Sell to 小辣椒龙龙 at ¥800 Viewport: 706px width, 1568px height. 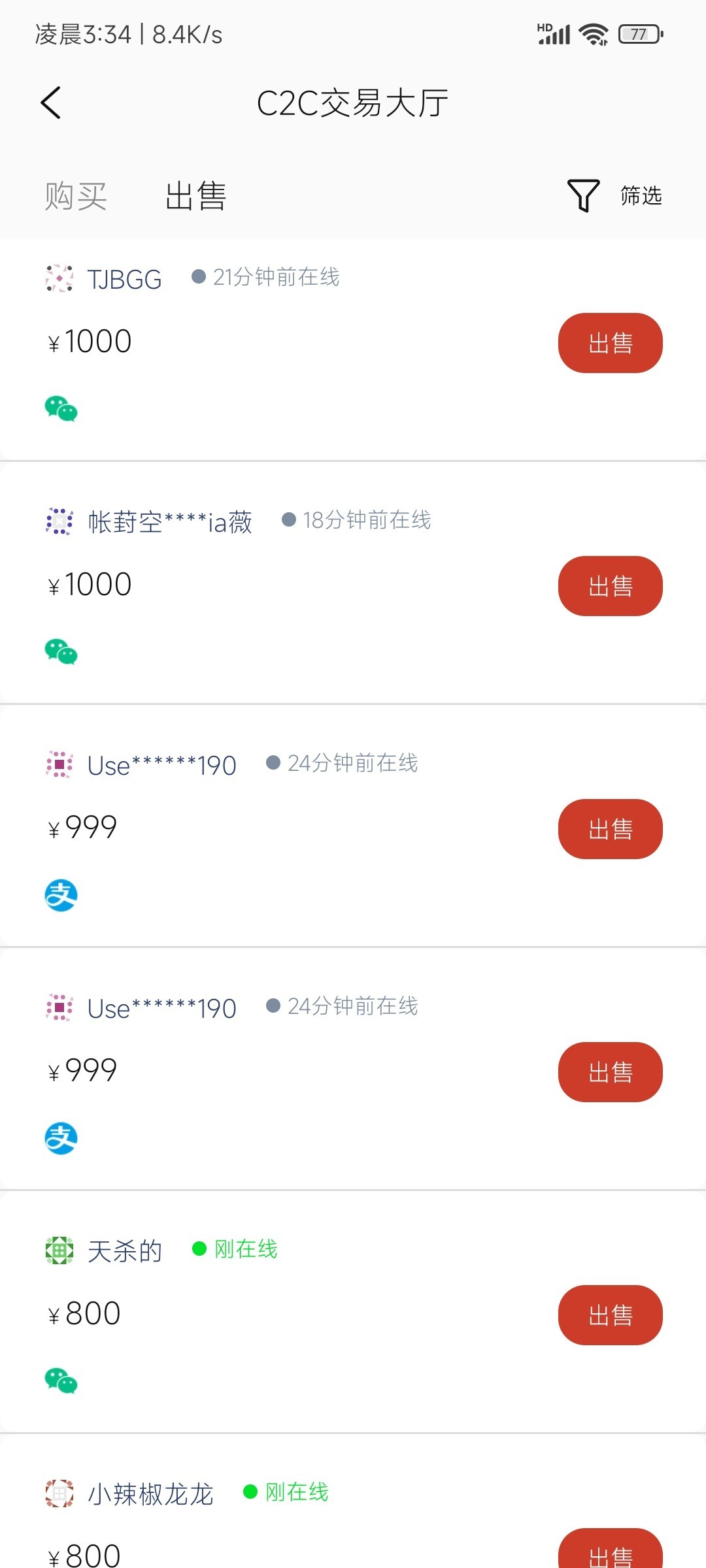click(610, 1548)
